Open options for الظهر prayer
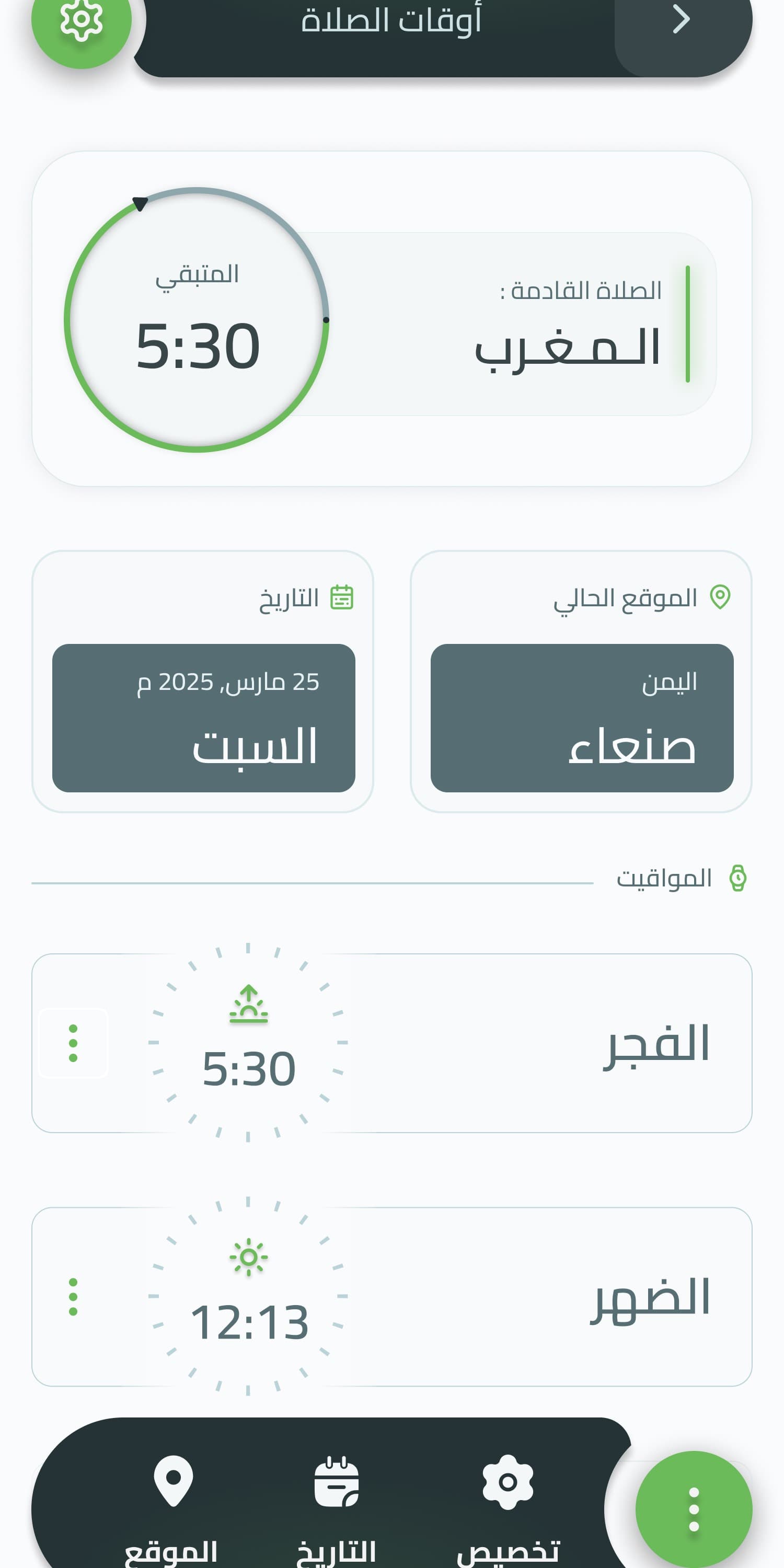Image resolution: width=784 pixels, height=1568 pixels. pyautogui.click(x=73, y=1297)
